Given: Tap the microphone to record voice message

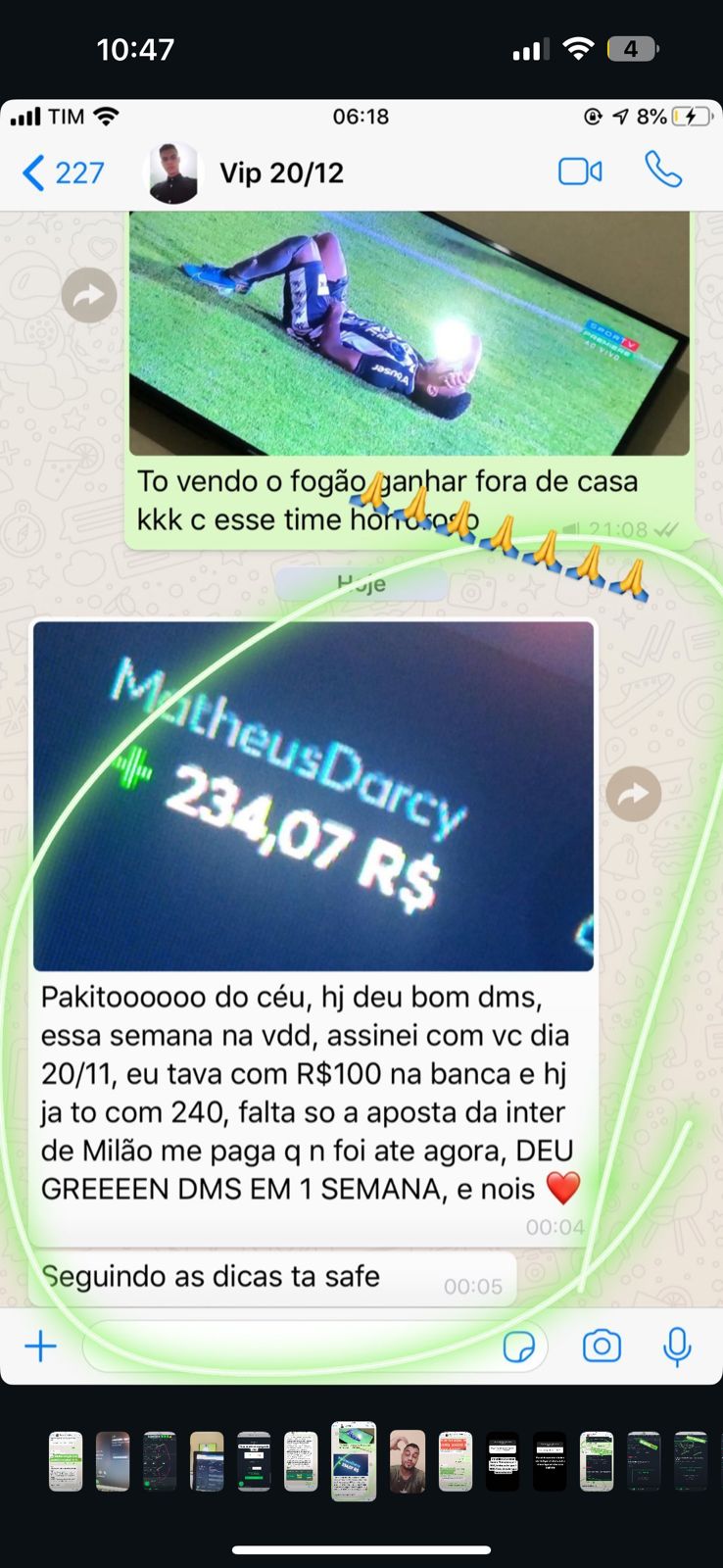Looking at the screenshot, I should [676, 1346].
